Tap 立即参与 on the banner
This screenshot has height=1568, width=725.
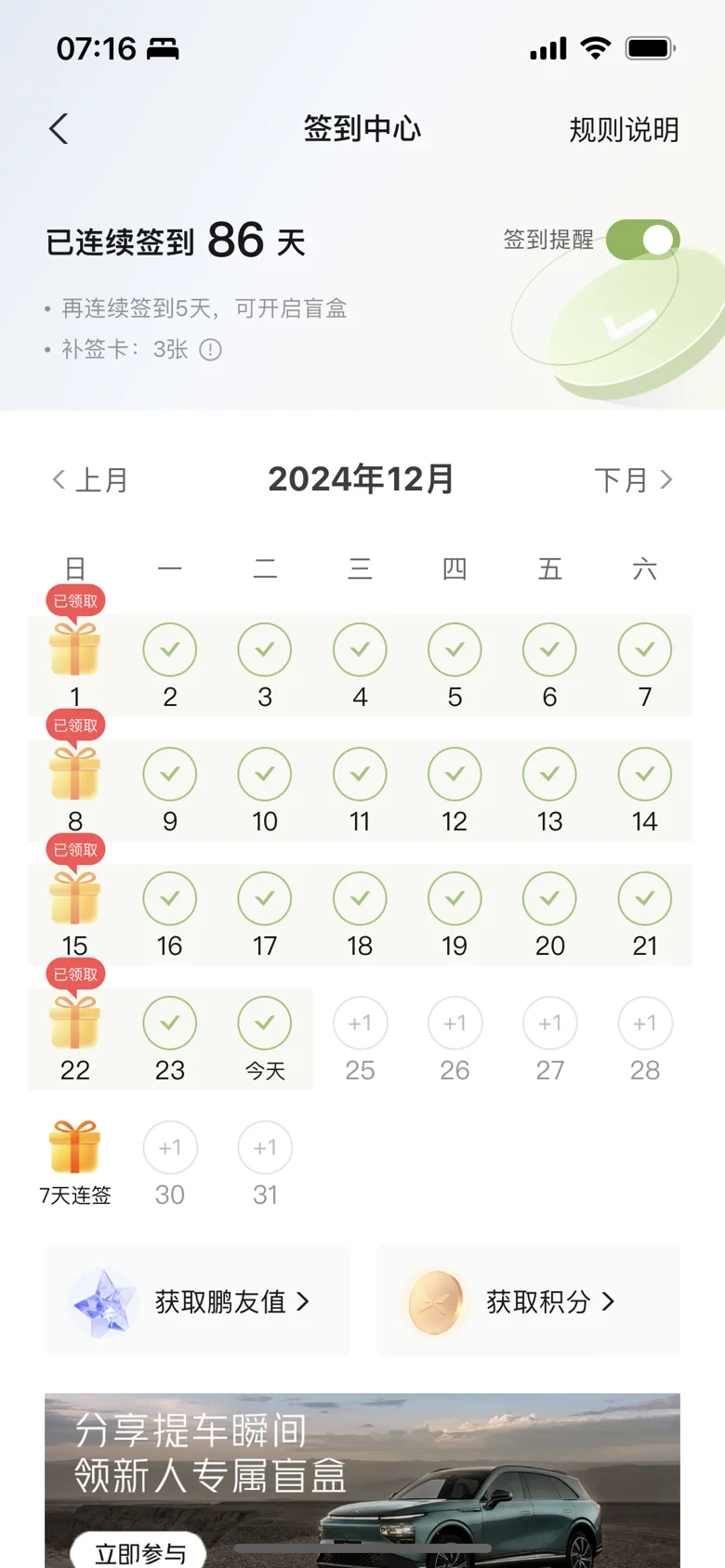click(x=138, y=1551)
